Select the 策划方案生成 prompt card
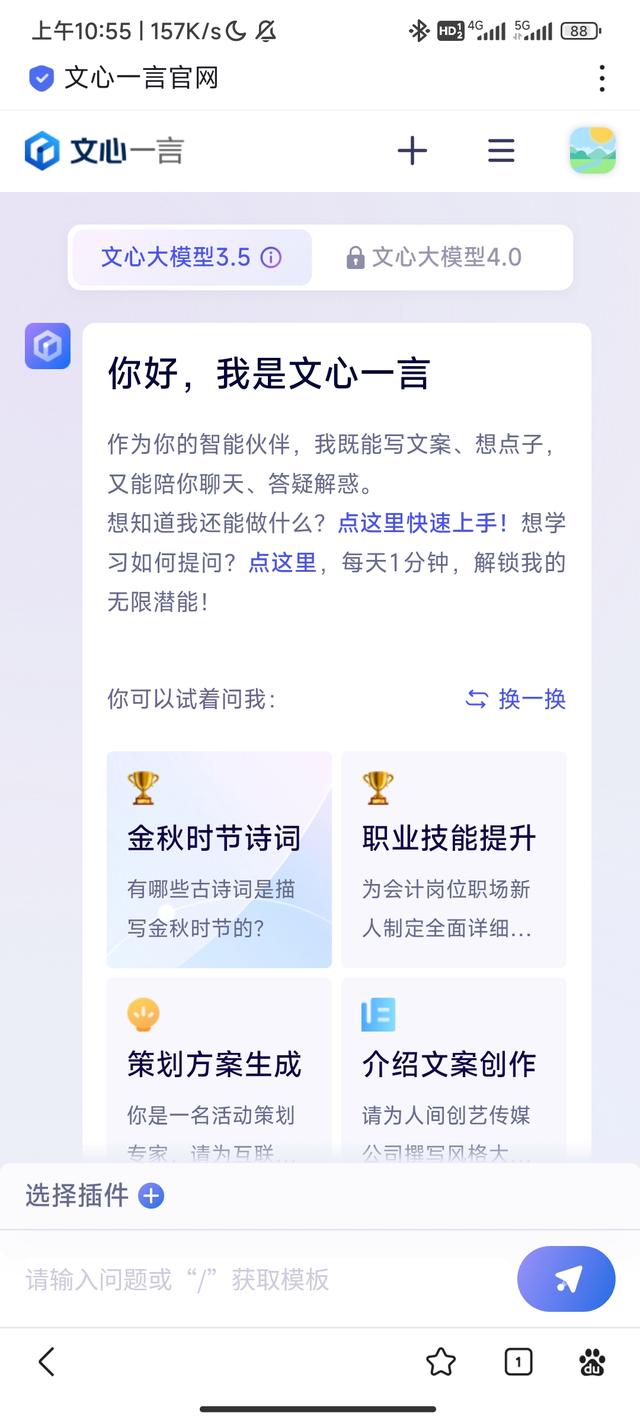This screenshot has height=1422, width=640. [219, 1068]
